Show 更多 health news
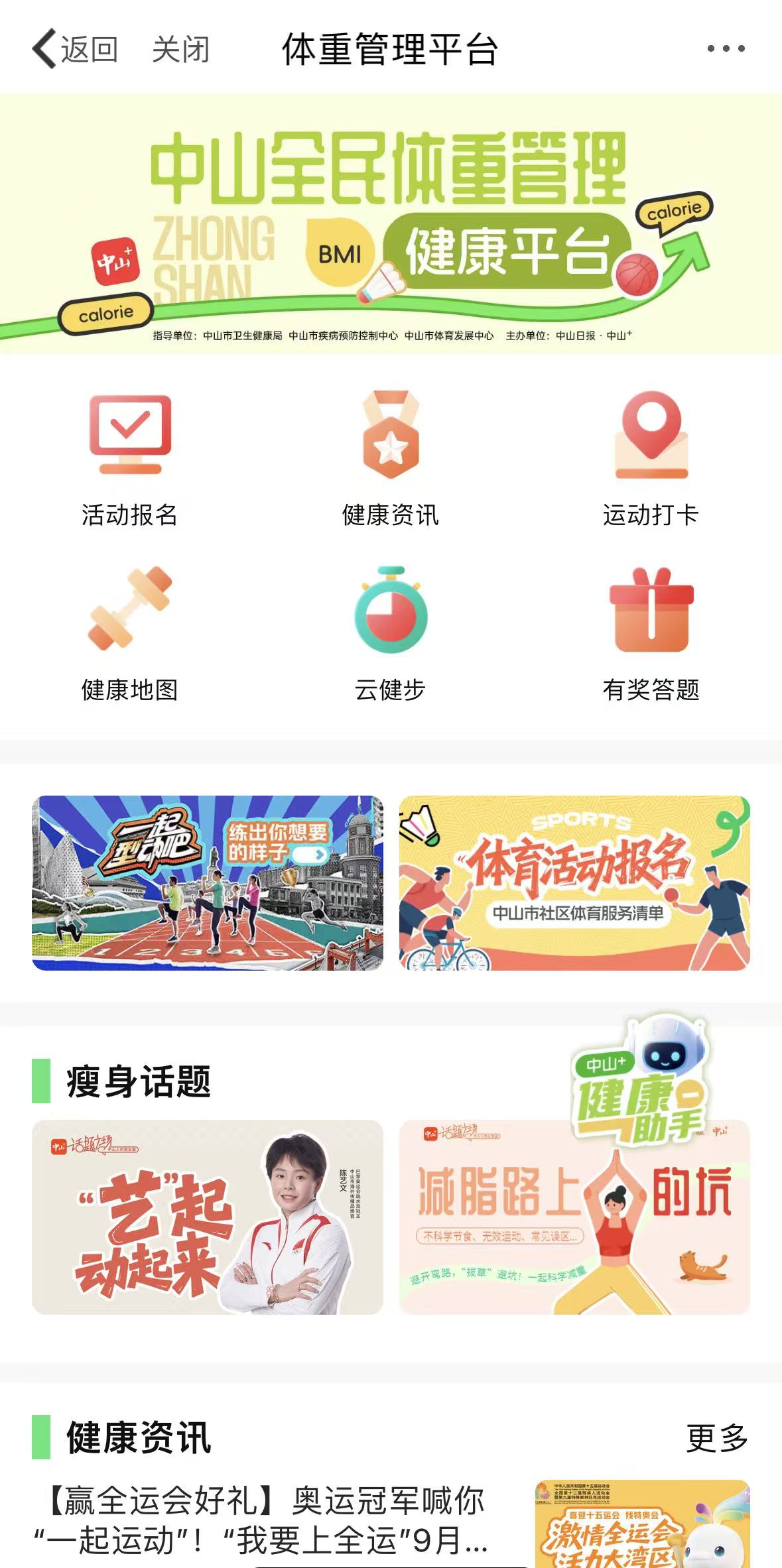This screenshot has width=782, height=1568. (717, 1438)
